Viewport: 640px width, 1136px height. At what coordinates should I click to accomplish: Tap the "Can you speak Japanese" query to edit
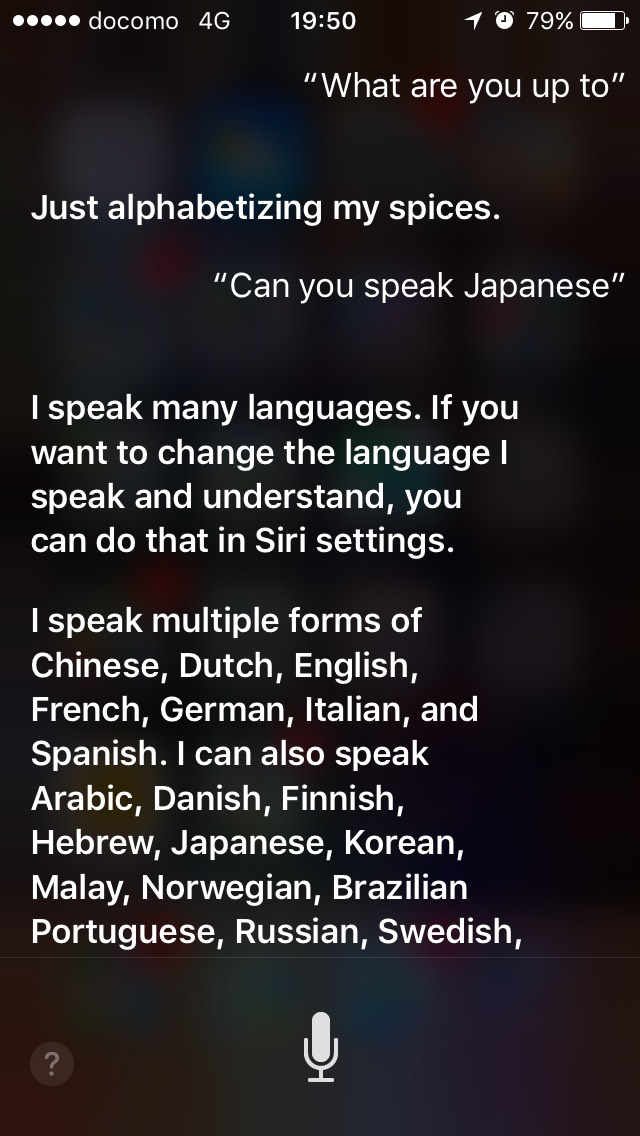pyautogui.click(x=418, y=287)
